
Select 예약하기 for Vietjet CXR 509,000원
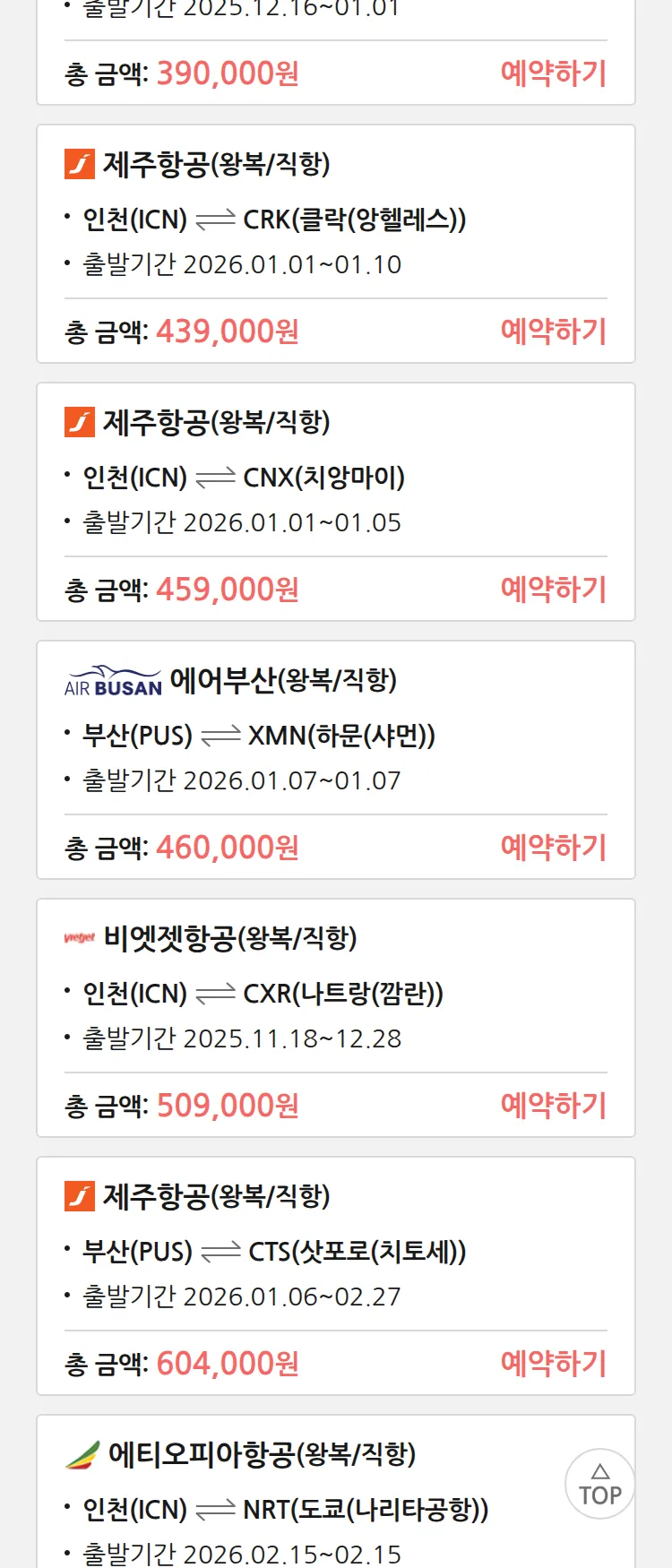(553, 1106)
